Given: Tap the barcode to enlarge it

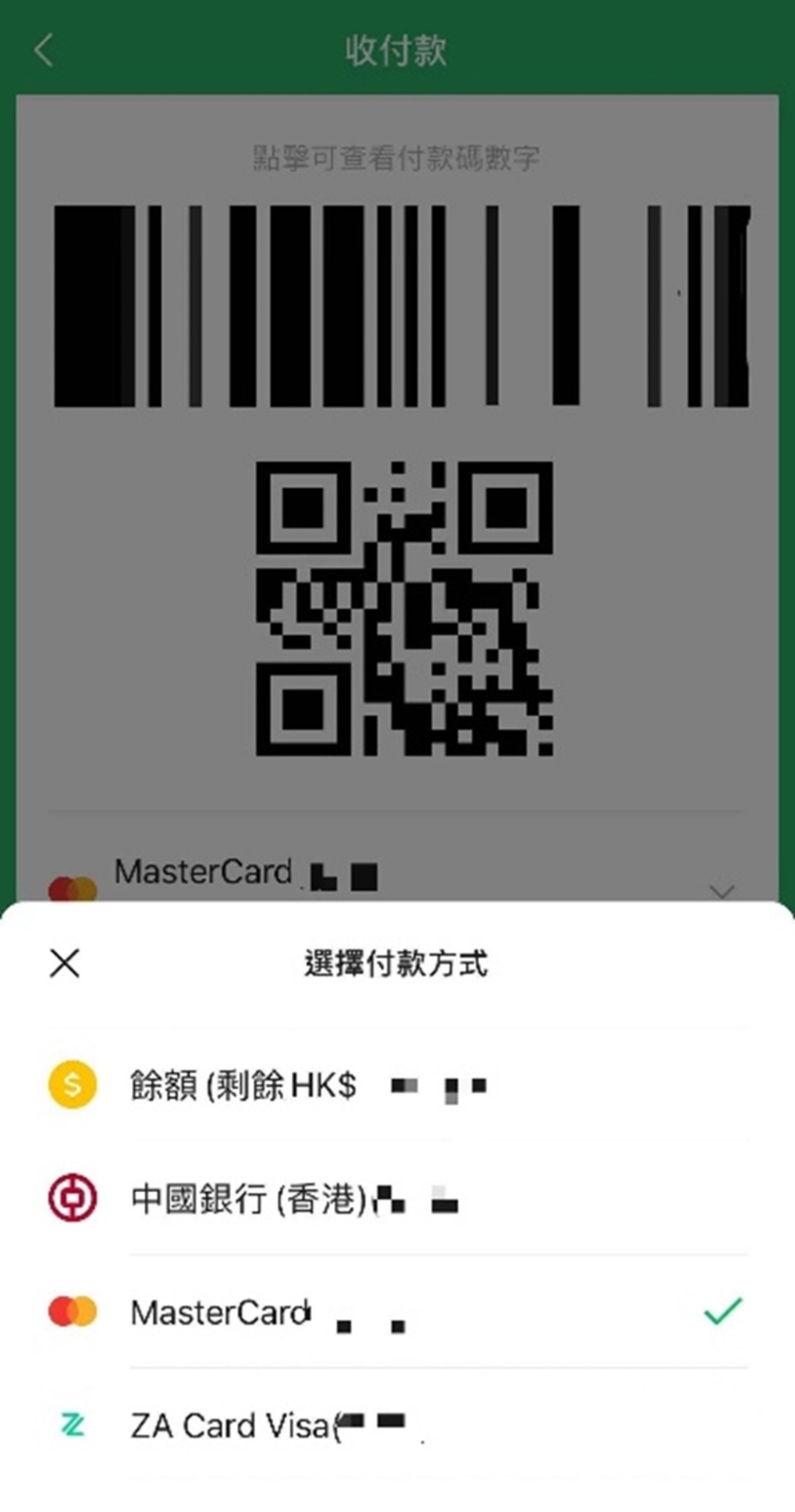Looking at the screenshot, I should coord(397,303).
